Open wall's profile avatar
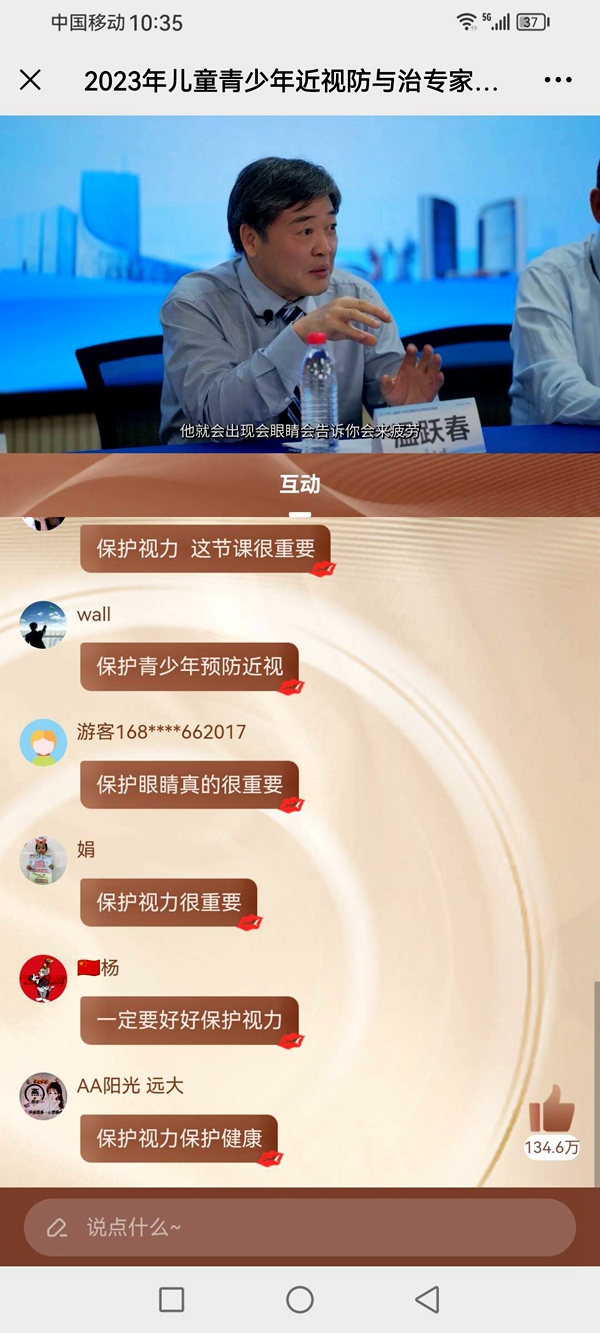The image size is (600, 1333). [x=43, y=625]
